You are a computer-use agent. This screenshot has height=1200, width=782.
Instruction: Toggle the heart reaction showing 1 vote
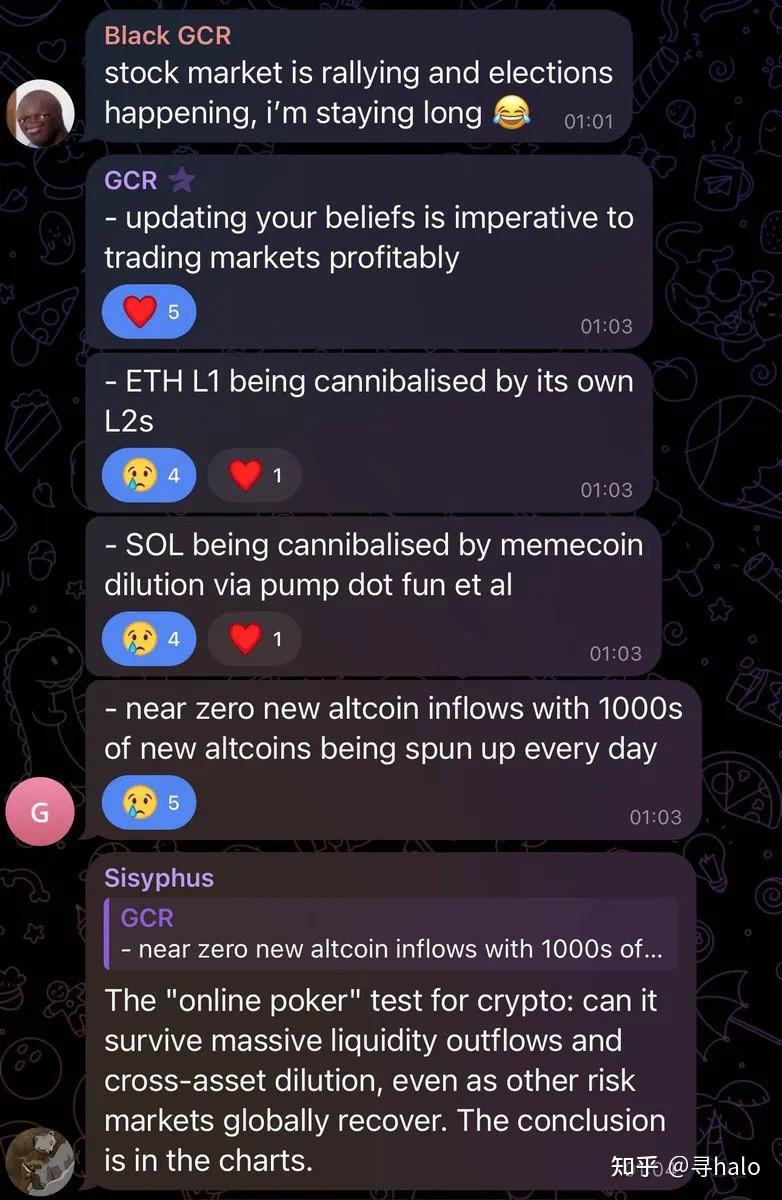click(254, 475)
